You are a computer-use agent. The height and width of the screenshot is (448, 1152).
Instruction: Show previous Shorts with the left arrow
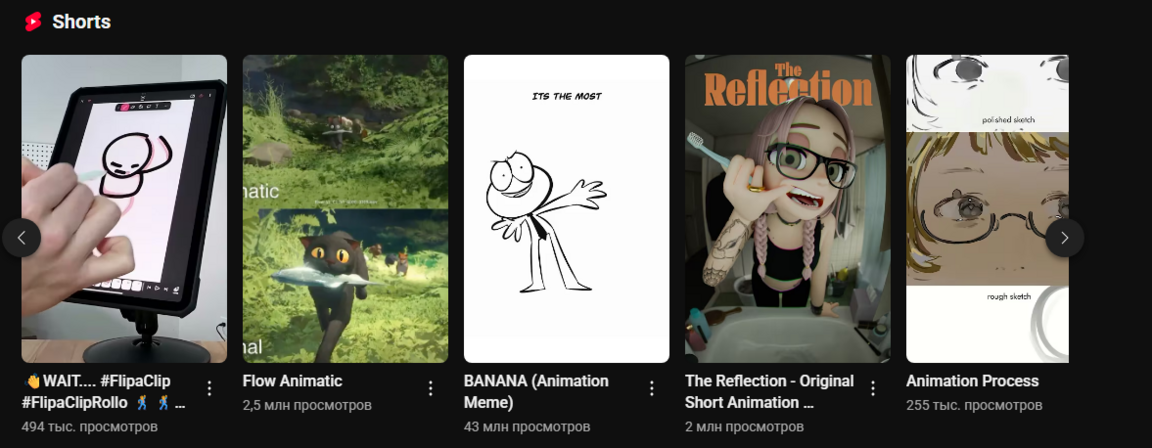pyautogui.click(x=22, y=238)
